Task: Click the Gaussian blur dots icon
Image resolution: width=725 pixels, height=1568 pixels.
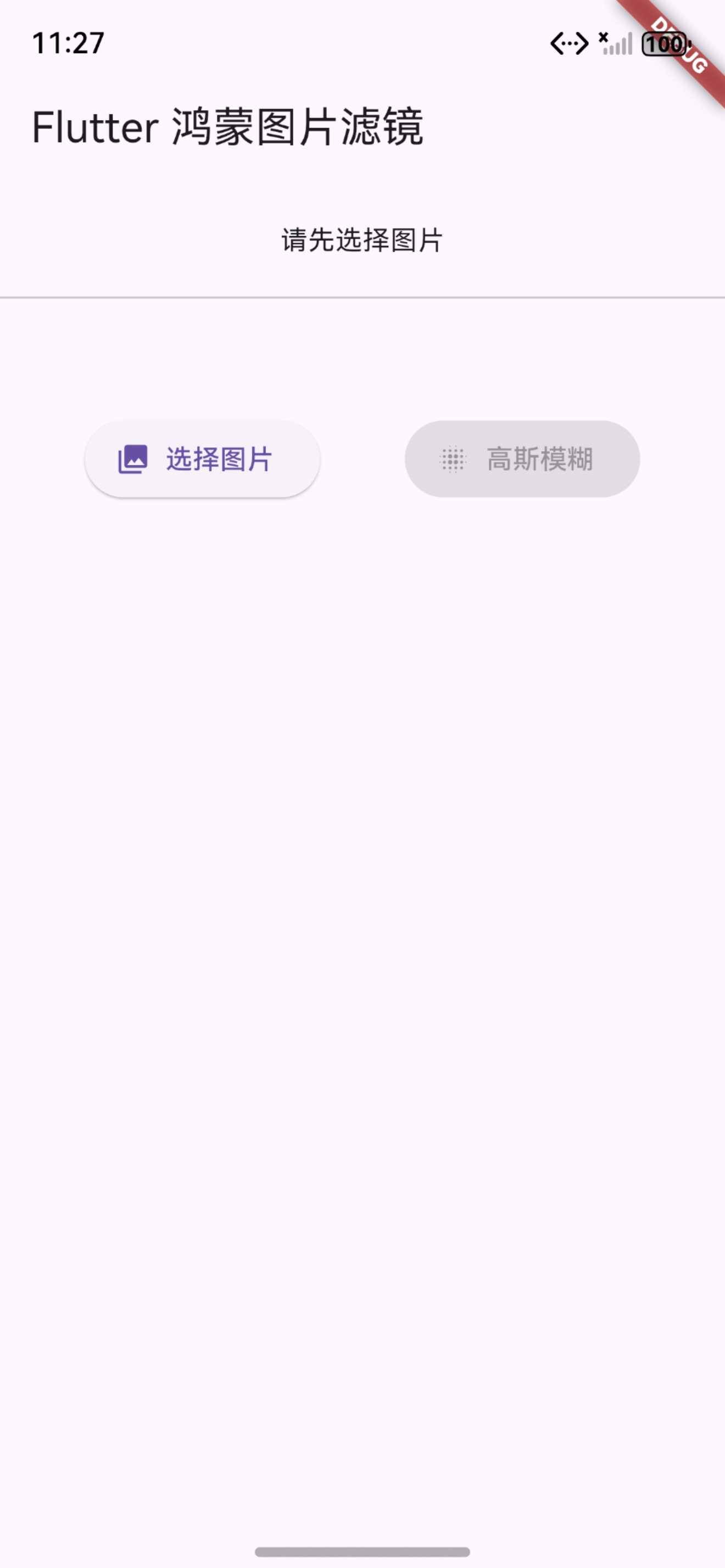Action: [x=453, y=459]
